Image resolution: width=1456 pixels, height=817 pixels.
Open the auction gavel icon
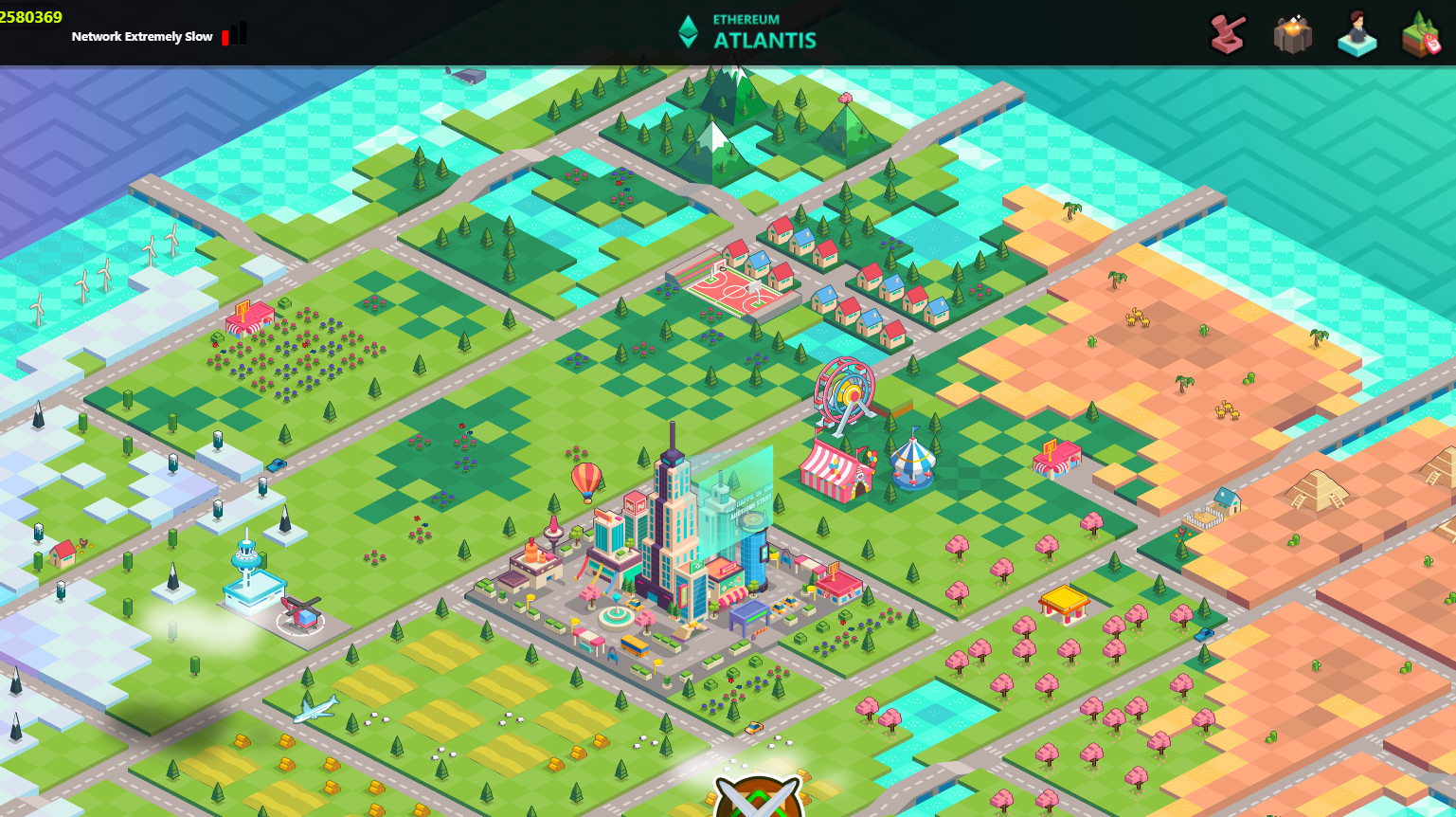[x=1228, y=34]
